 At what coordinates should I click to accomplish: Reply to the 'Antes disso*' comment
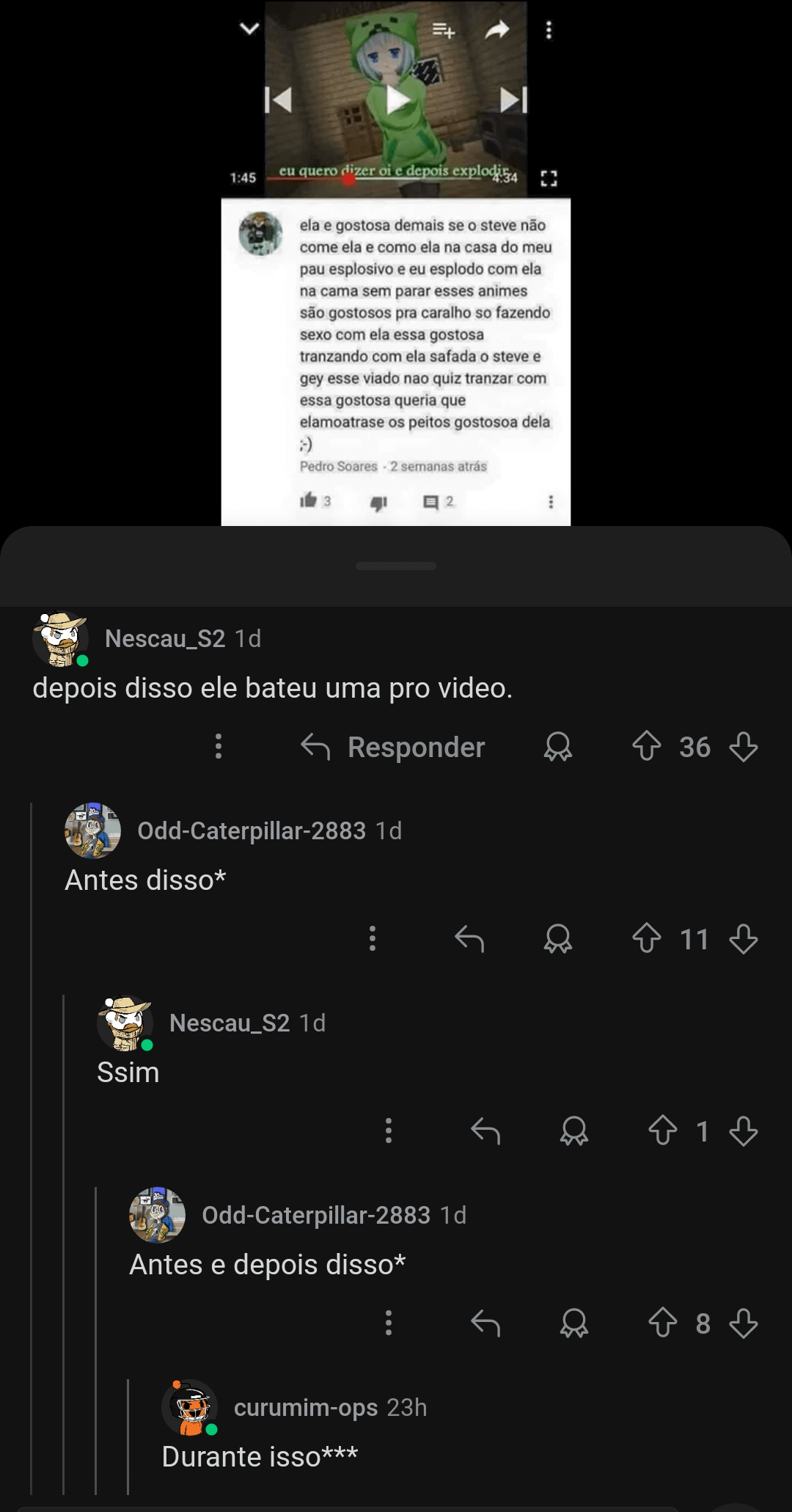click(x=469, y=939)
